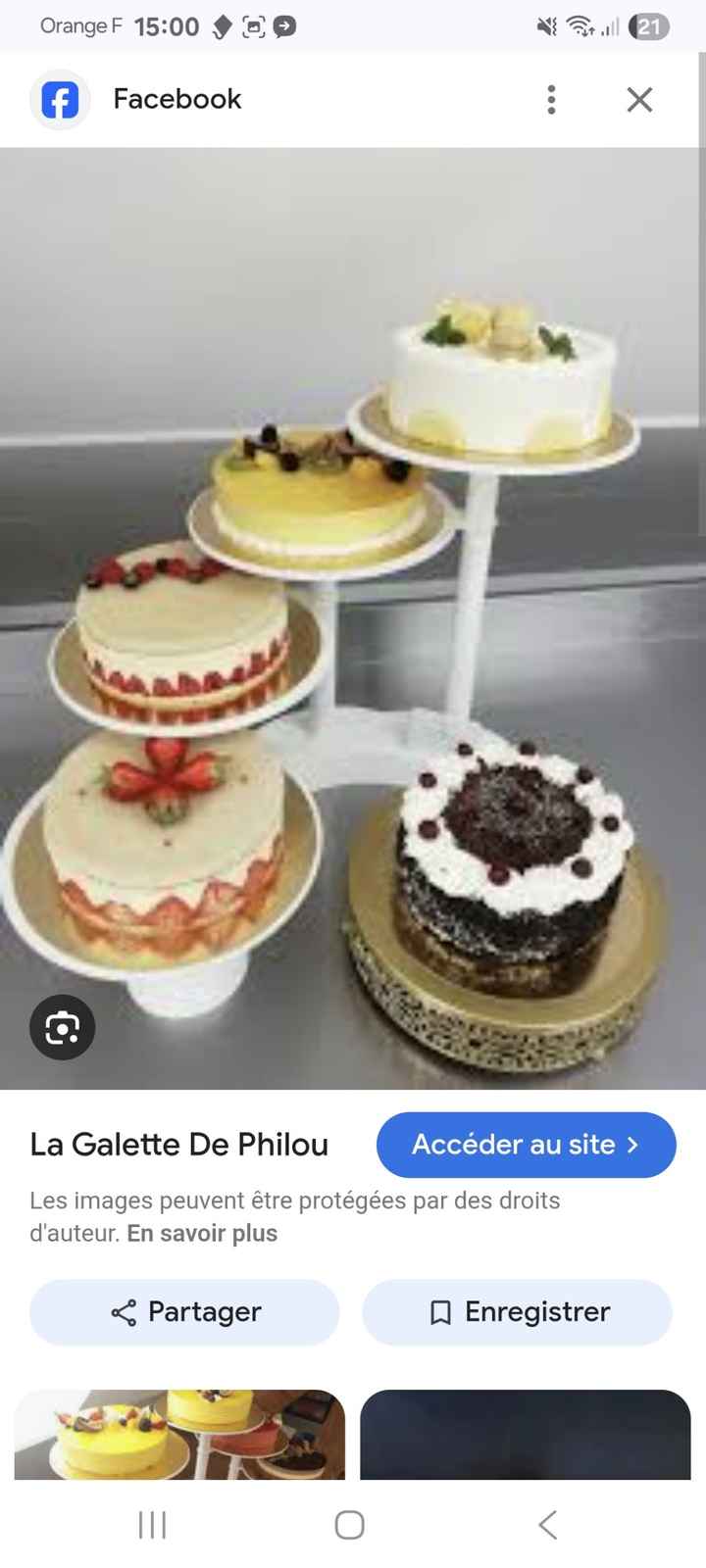Open En savoir plus details

click(200, 1233)
